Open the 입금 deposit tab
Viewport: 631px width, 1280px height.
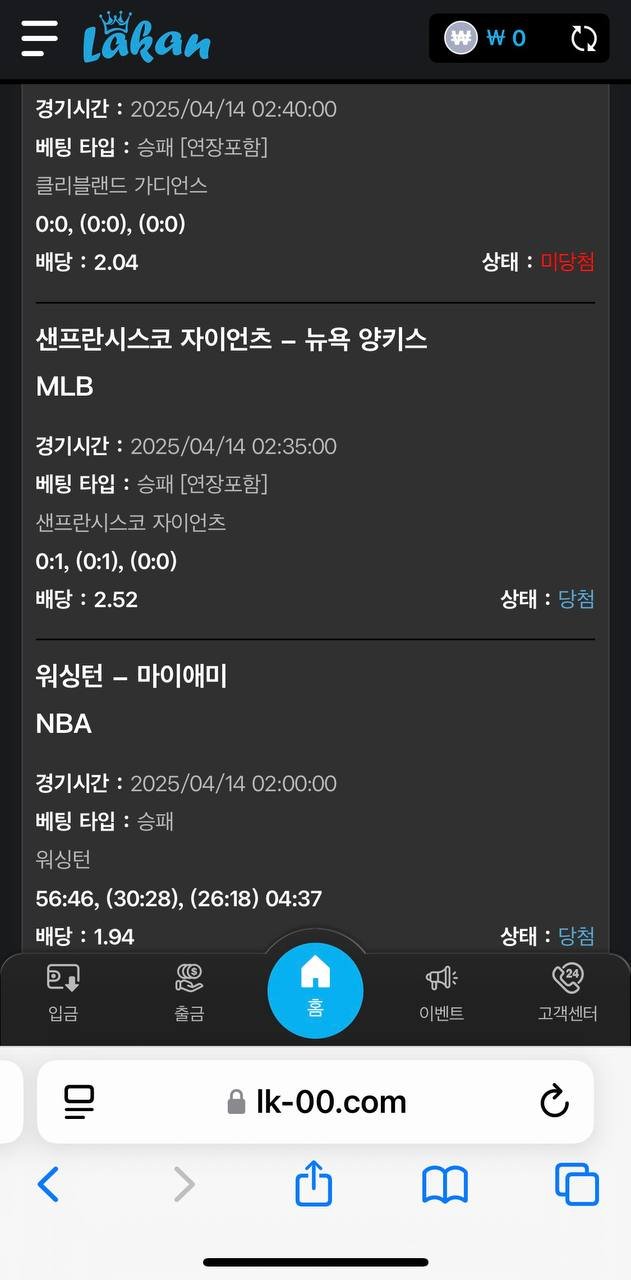pos(63,992)
